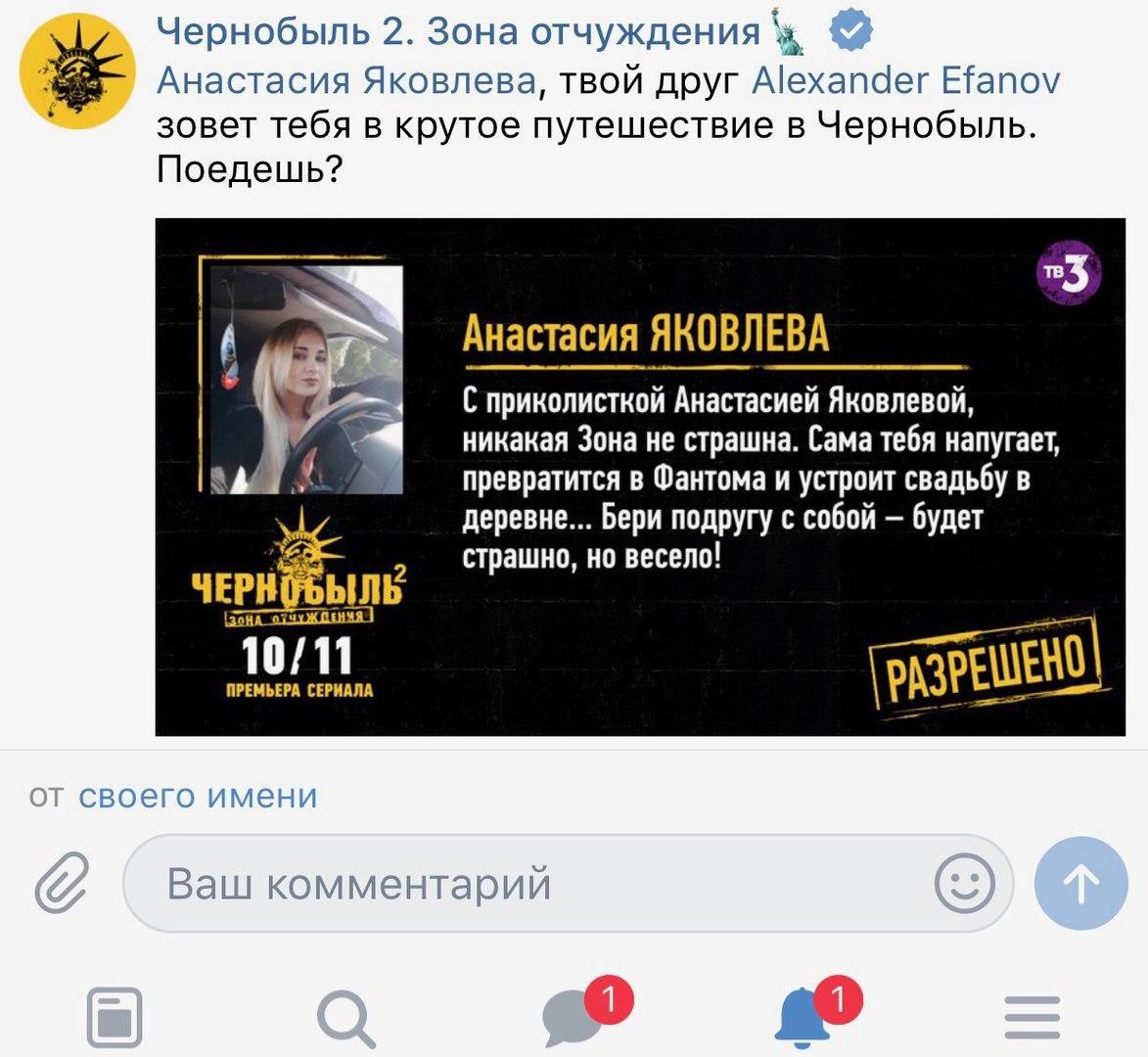Switch to the news feed tab
The image size is (1148, 1057).
click(115, 1018)
